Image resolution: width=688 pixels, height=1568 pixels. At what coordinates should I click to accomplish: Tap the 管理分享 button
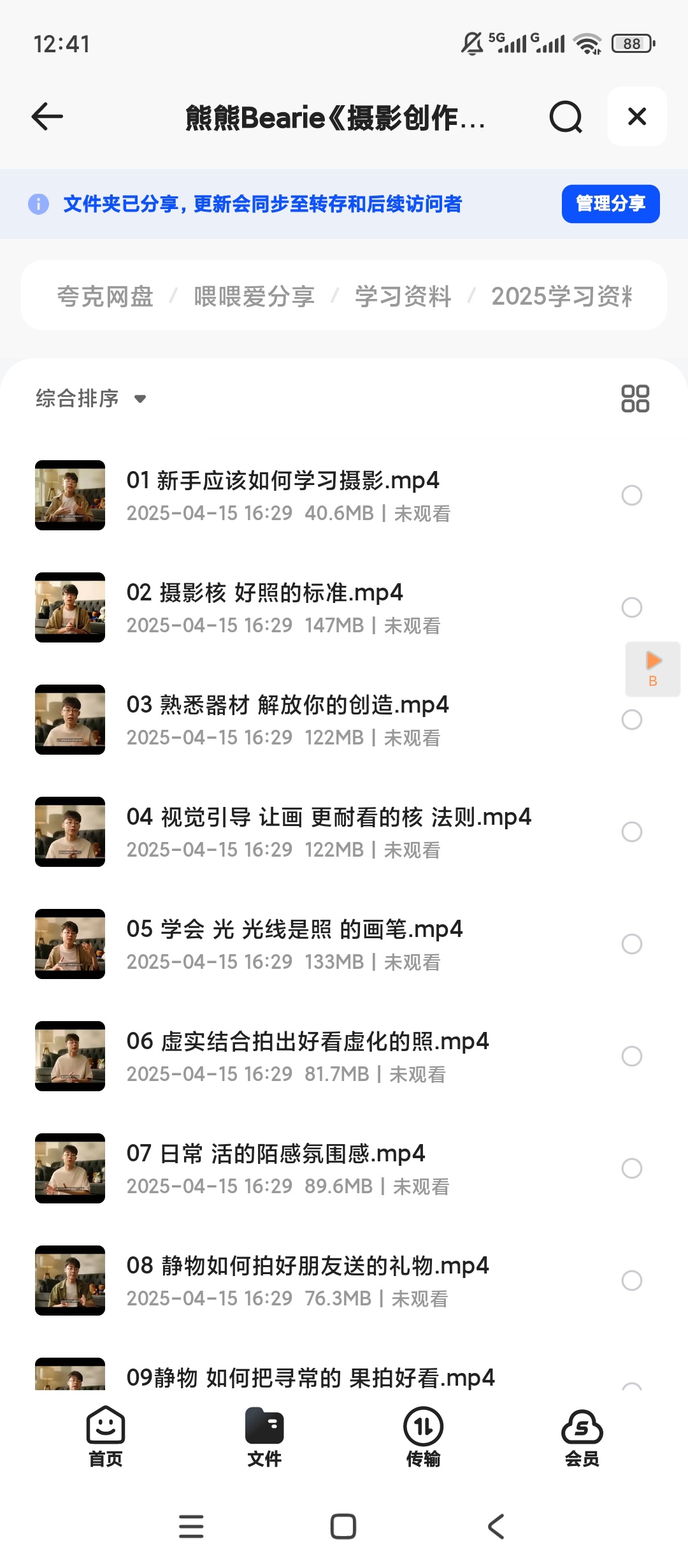[610, 204]
